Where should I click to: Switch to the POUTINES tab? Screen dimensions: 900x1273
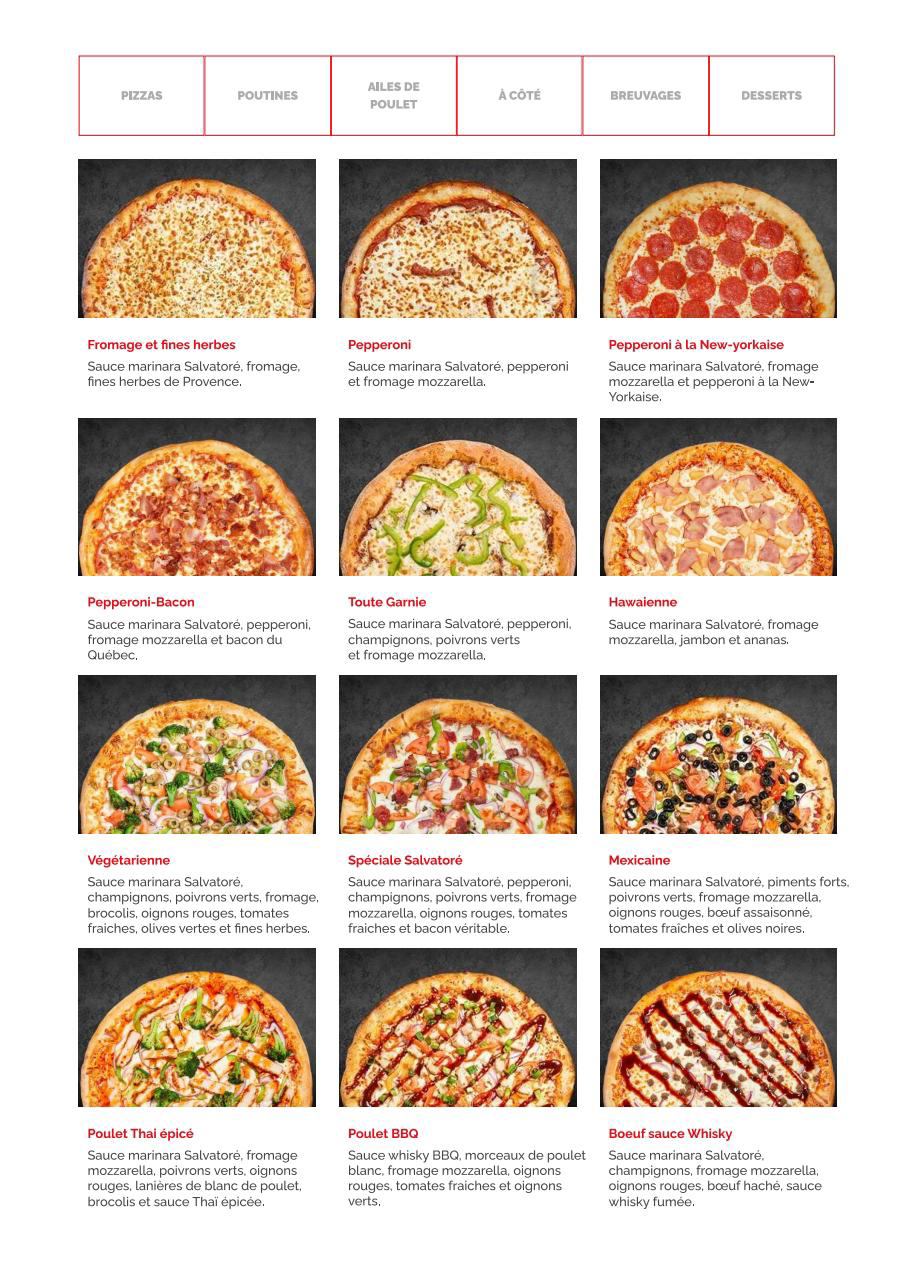click(x=267, y=96)
